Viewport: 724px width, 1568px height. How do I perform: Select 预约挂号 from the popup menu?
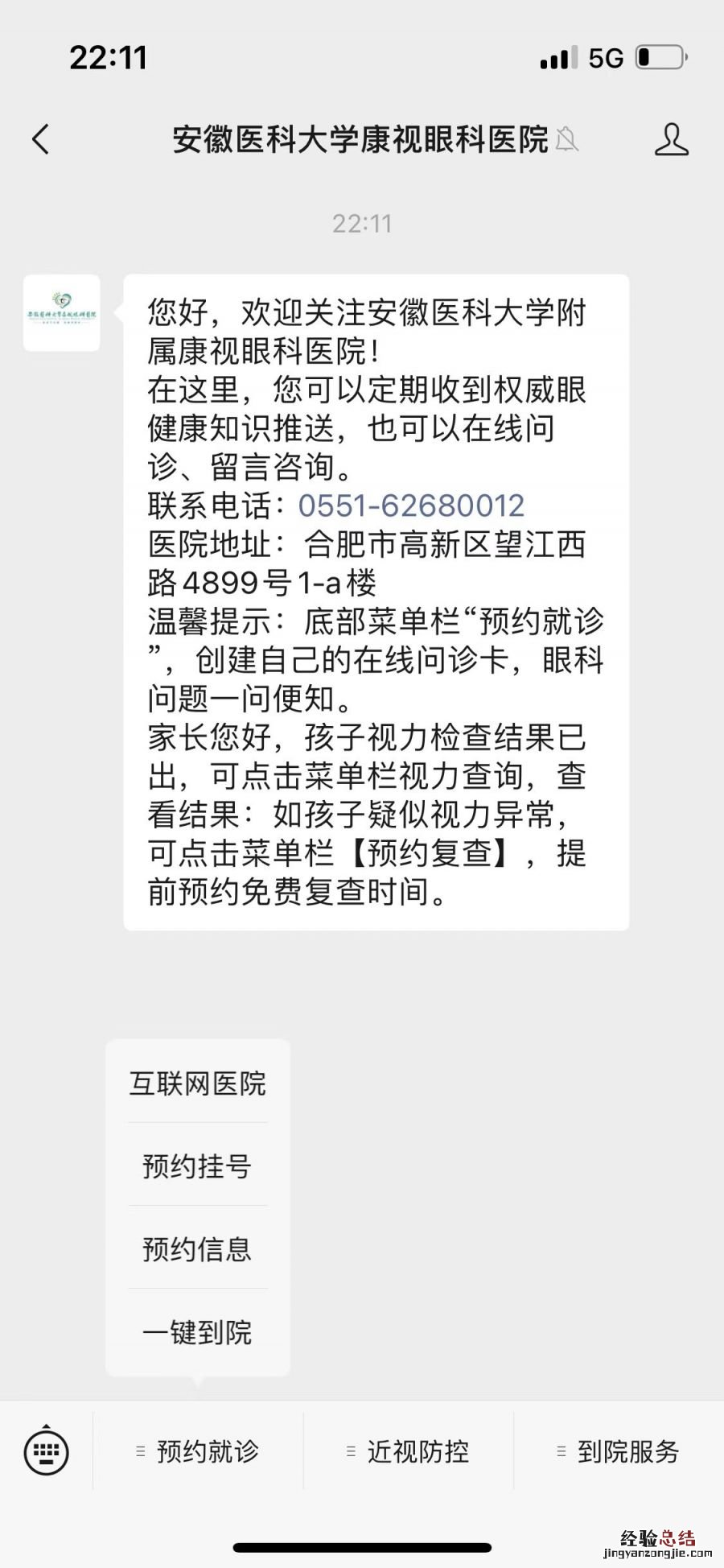[x=197, y=1167]
